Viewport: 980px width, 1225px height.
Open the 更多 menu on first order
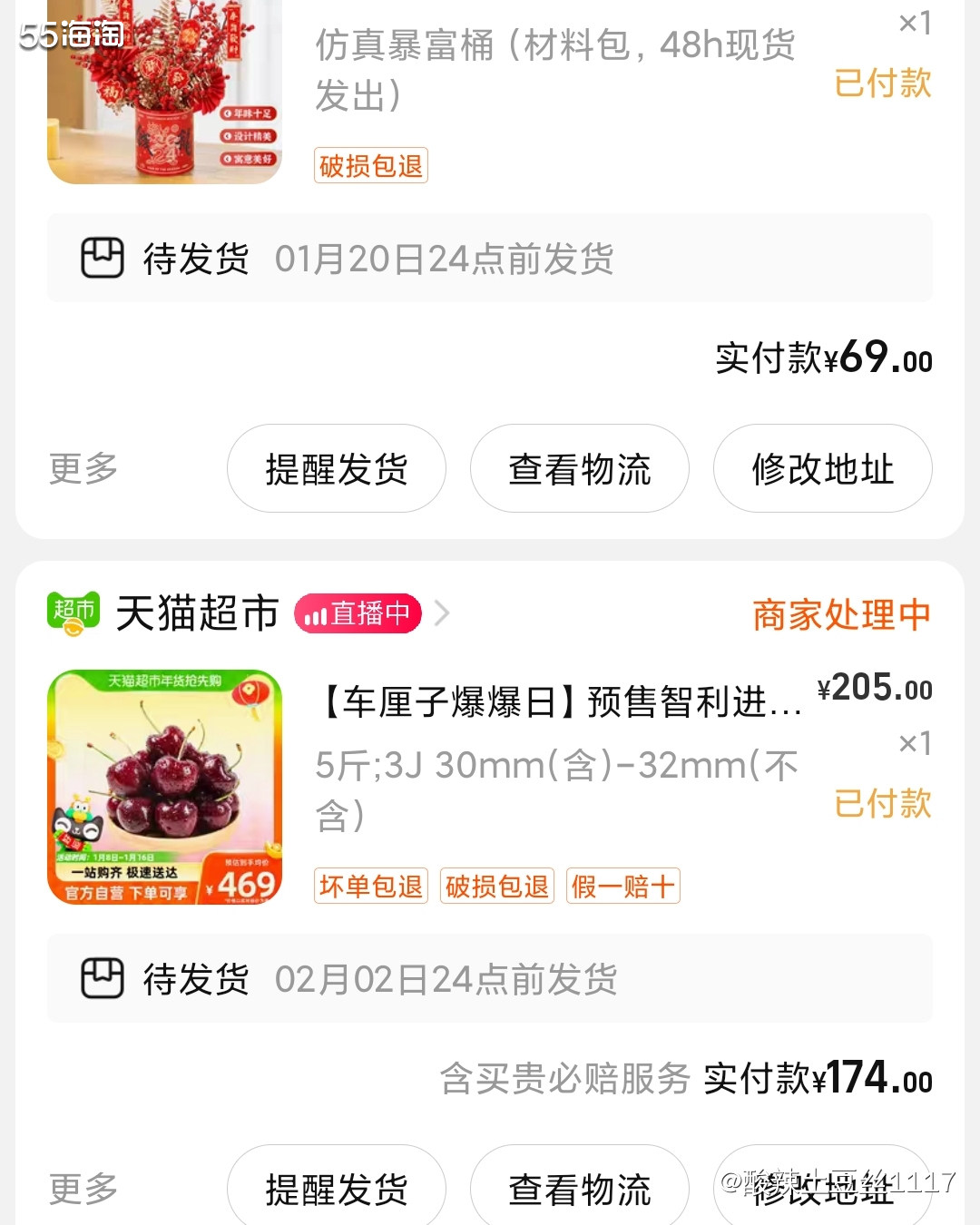(x=82, y=469)
